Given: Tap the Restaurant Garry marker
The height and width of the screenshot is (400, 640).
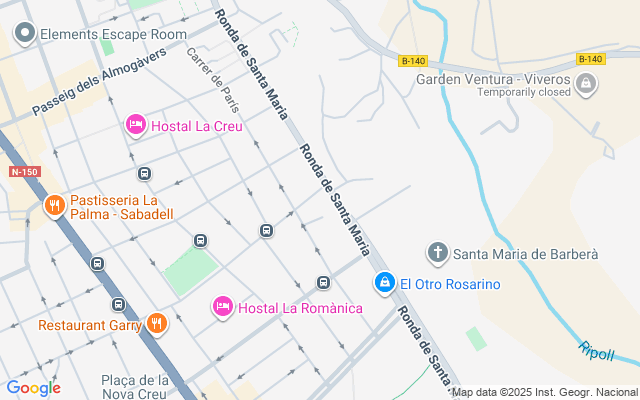Looking at the screenshot, I should (x=156, y=324).
